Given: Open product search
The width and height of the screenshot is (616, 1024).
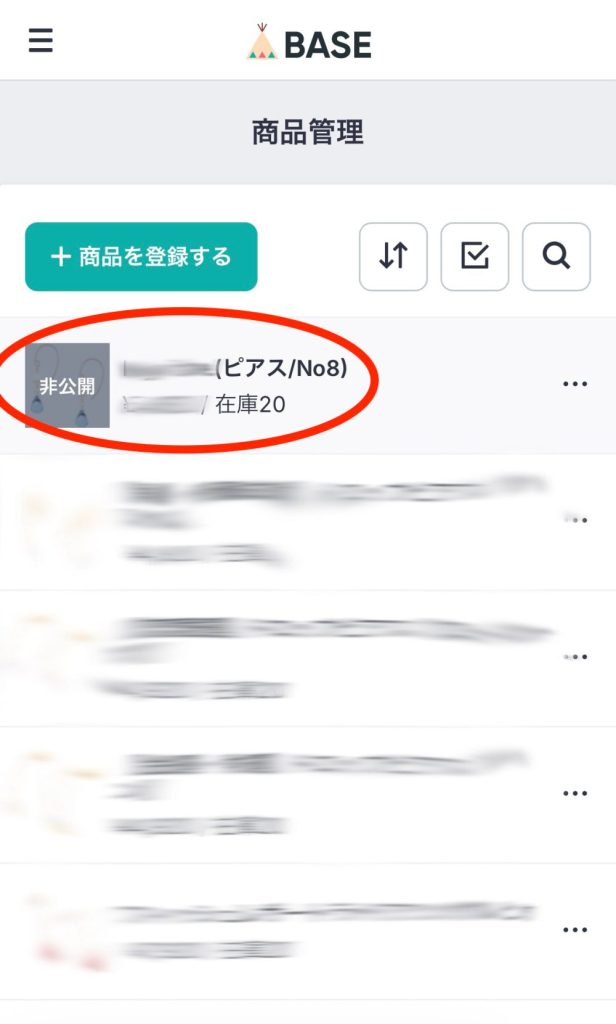Looking at the screenshot, I should [x=556, y=257].
